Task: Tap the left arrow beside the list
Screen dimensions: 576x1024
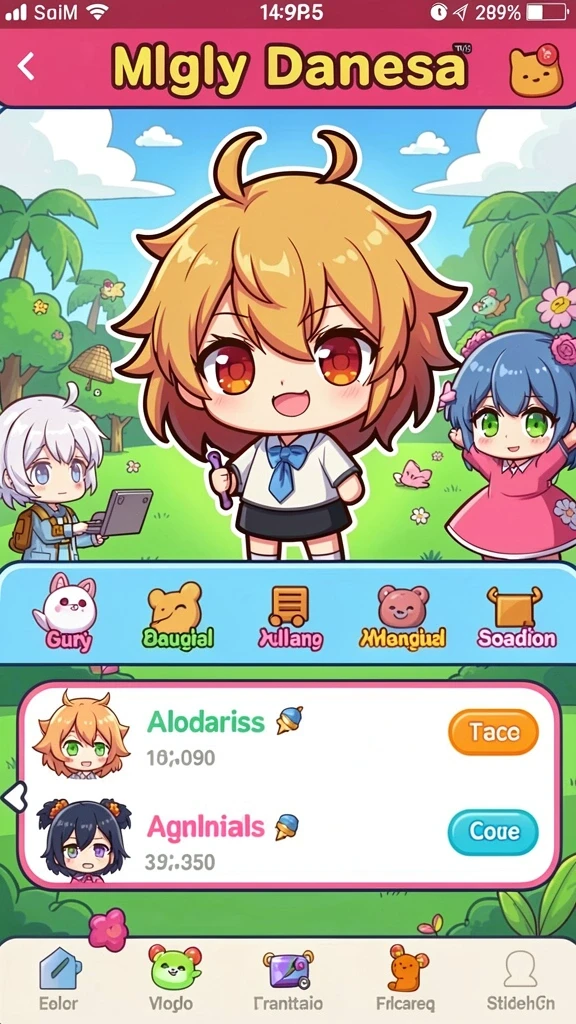Action: tap(13, 797)
